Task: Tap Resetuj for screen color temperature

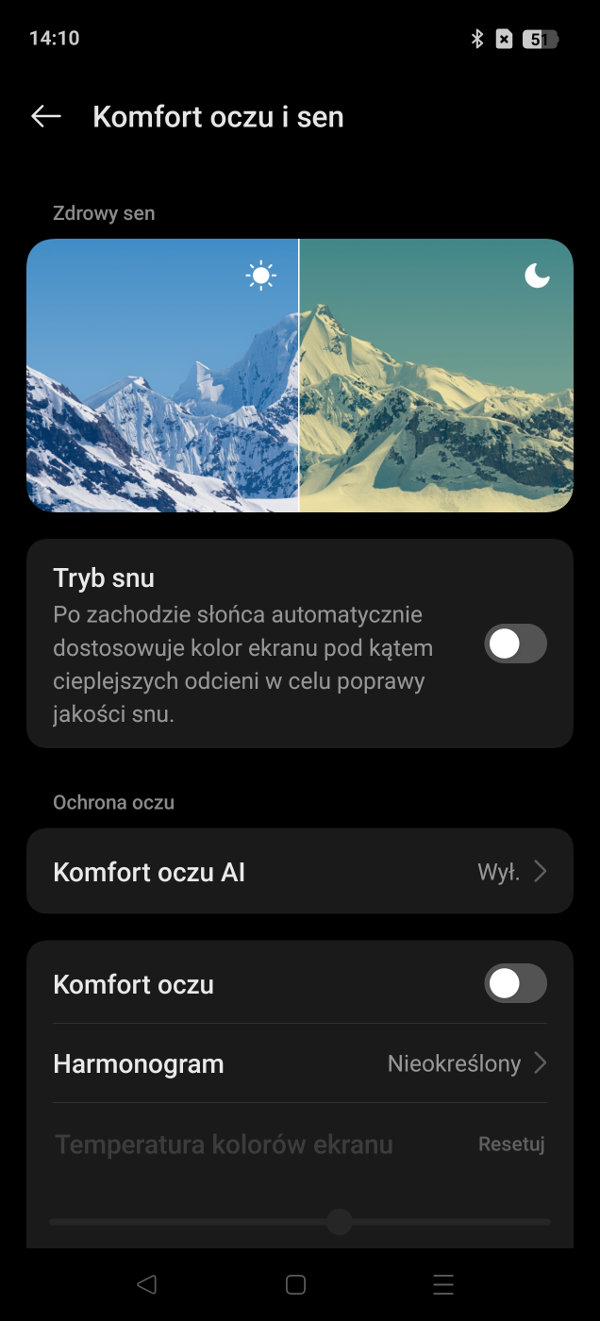Action: pyautogui.click(x=511, y=1144)
